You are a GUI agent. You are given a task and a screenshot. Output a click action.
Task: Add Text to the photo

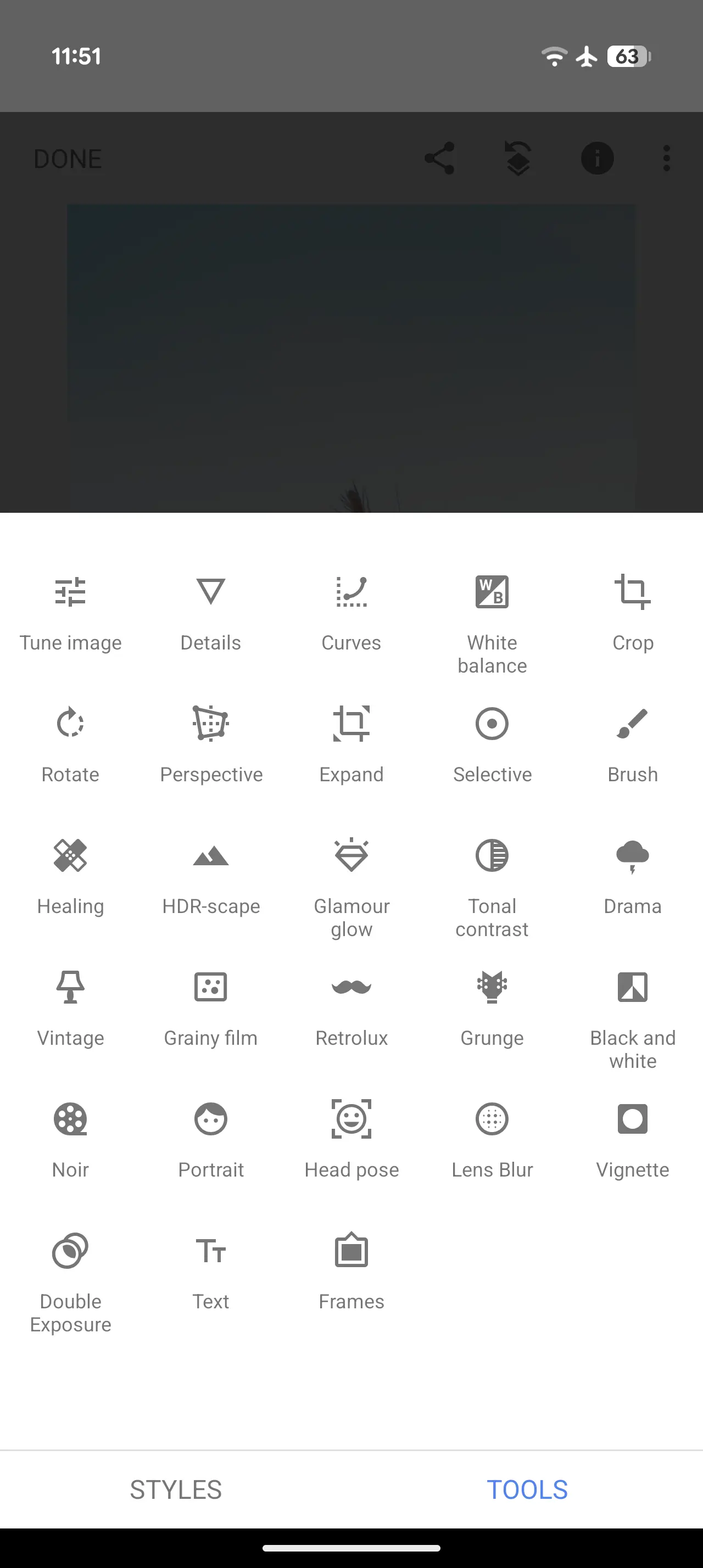211,1271
